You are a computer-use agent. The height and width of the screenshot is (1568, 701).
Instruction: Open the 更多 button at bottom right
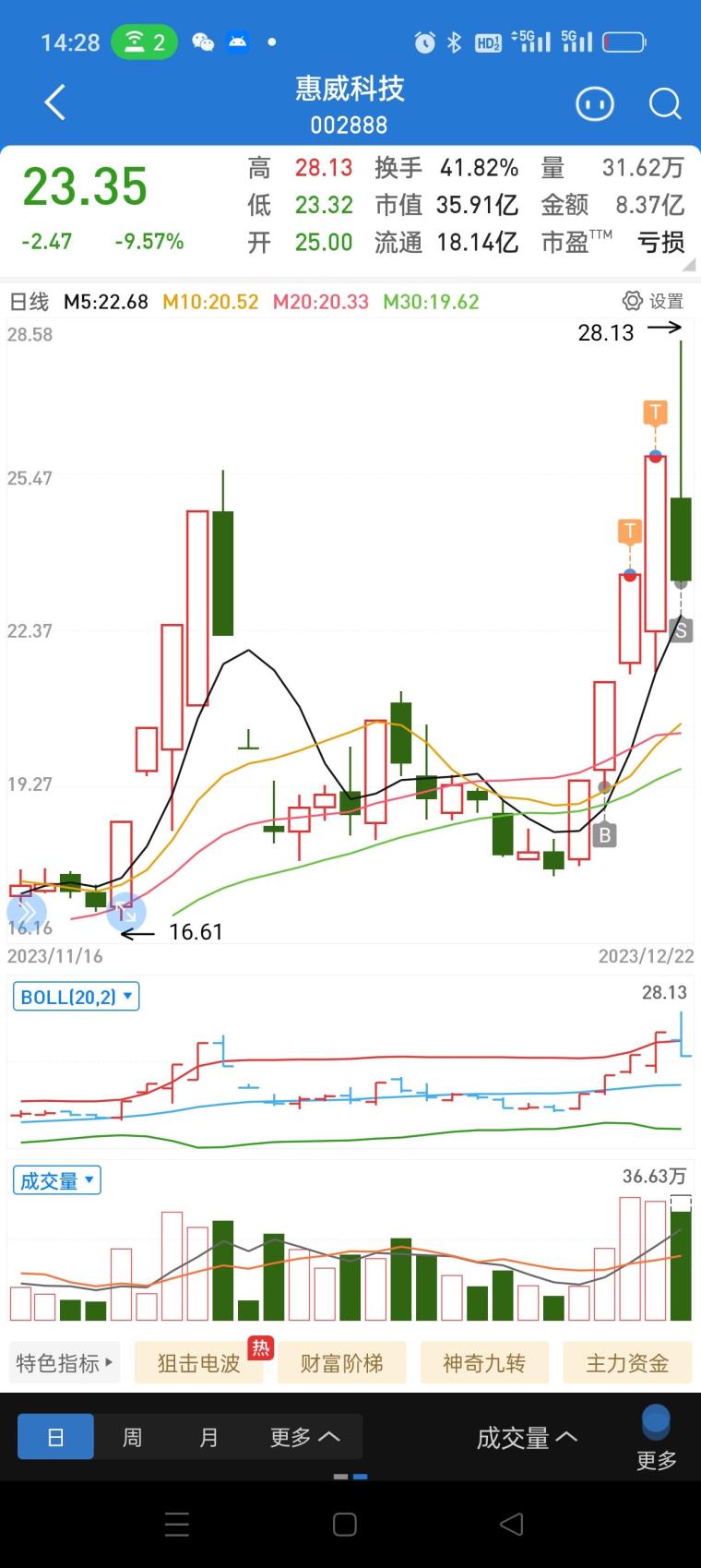coord(657,1438)
